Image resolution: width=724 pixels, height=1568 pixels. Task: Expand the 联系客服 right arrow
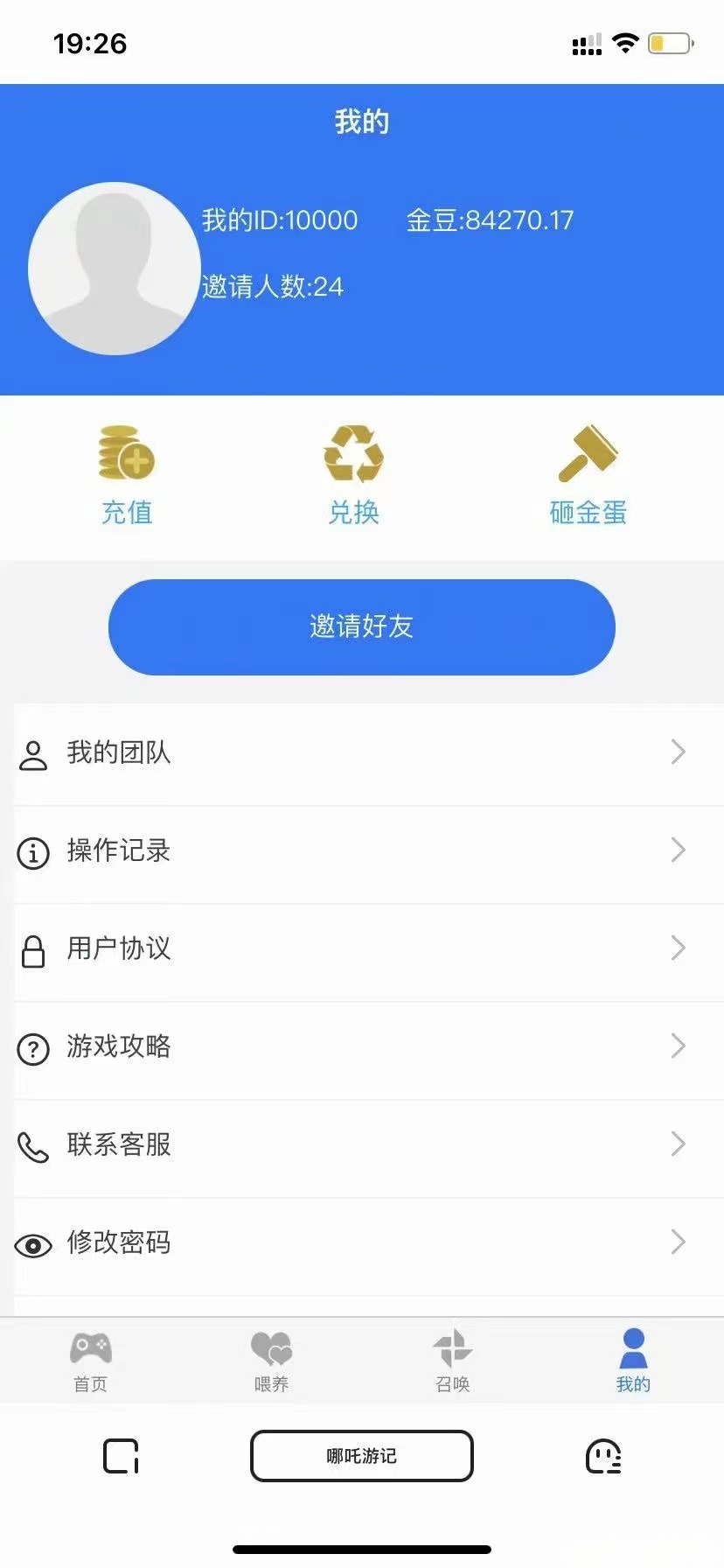679,1144
